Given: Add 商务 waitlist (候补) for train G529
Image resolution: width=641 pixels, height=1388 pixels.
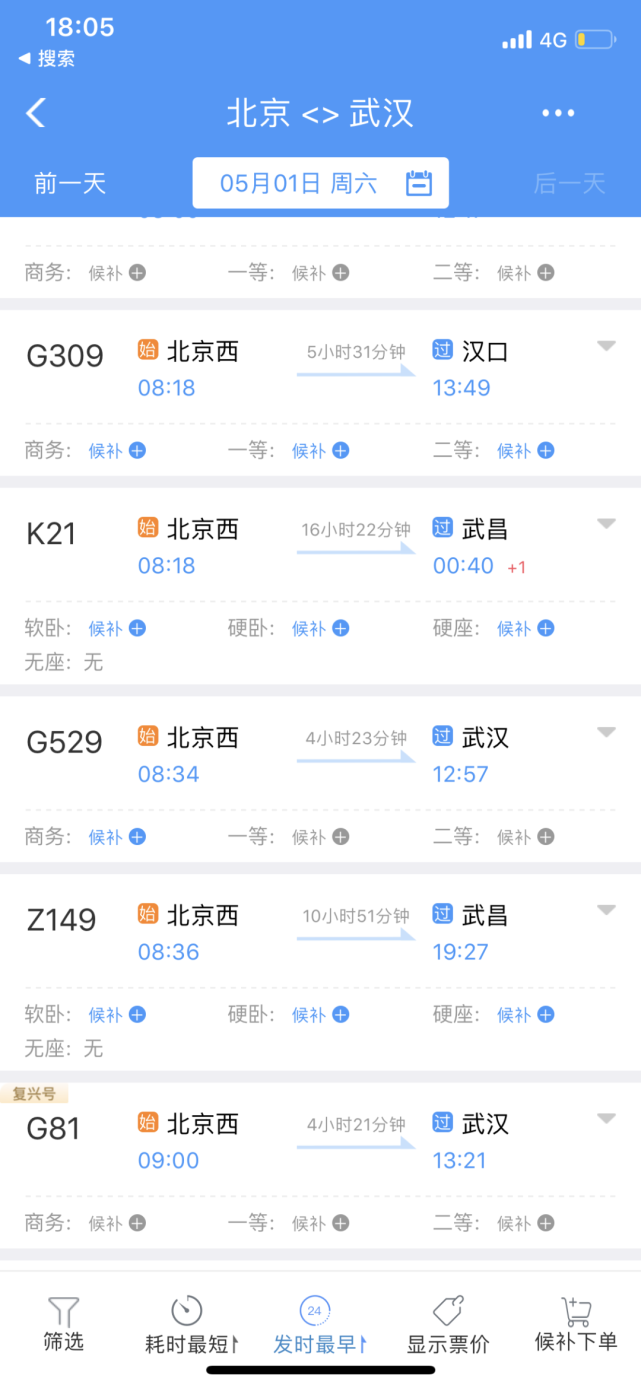Looking at the screenshot, I should click(118, 837).
